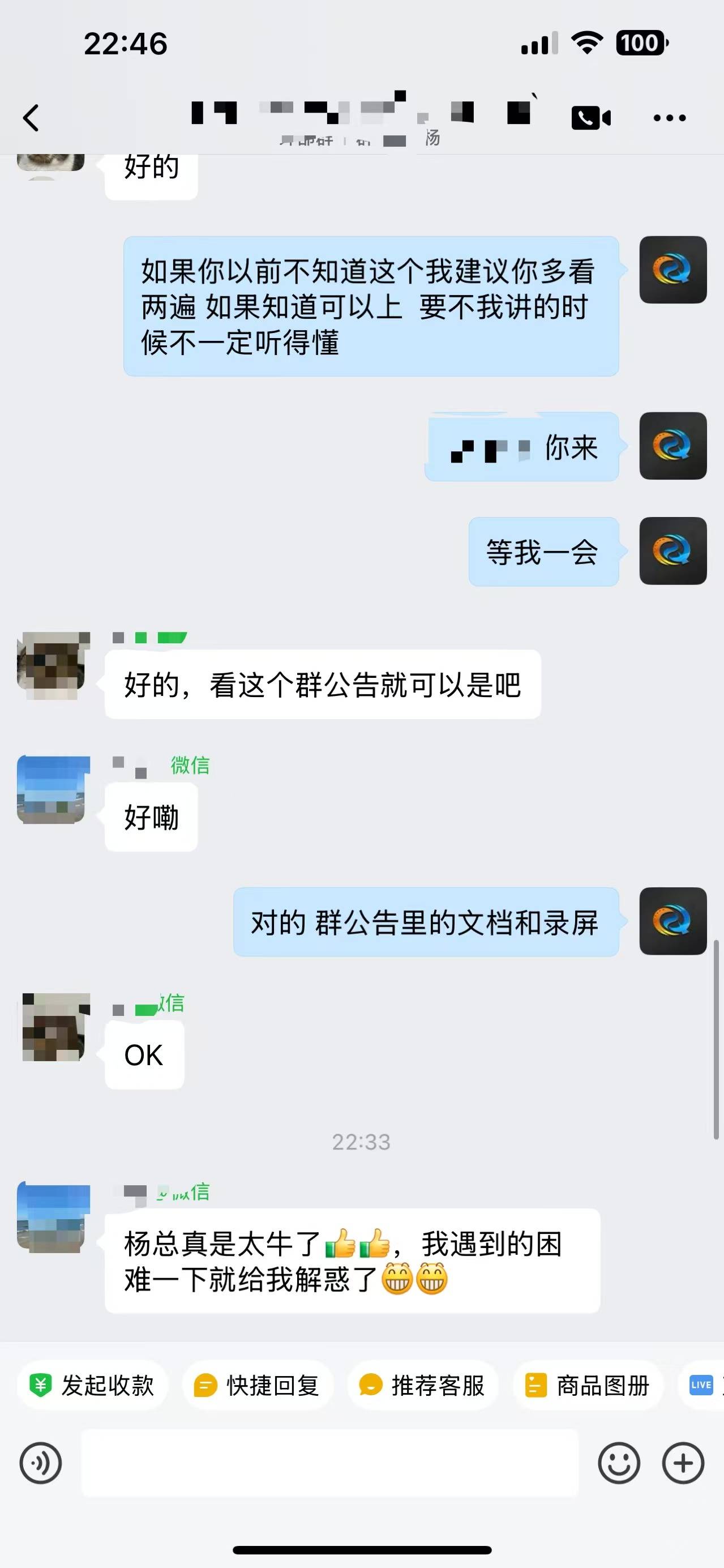This screenshot has width=724, height=1568.
Task: Open the emoji sticker panel
Action: (x=619, y=1463)
